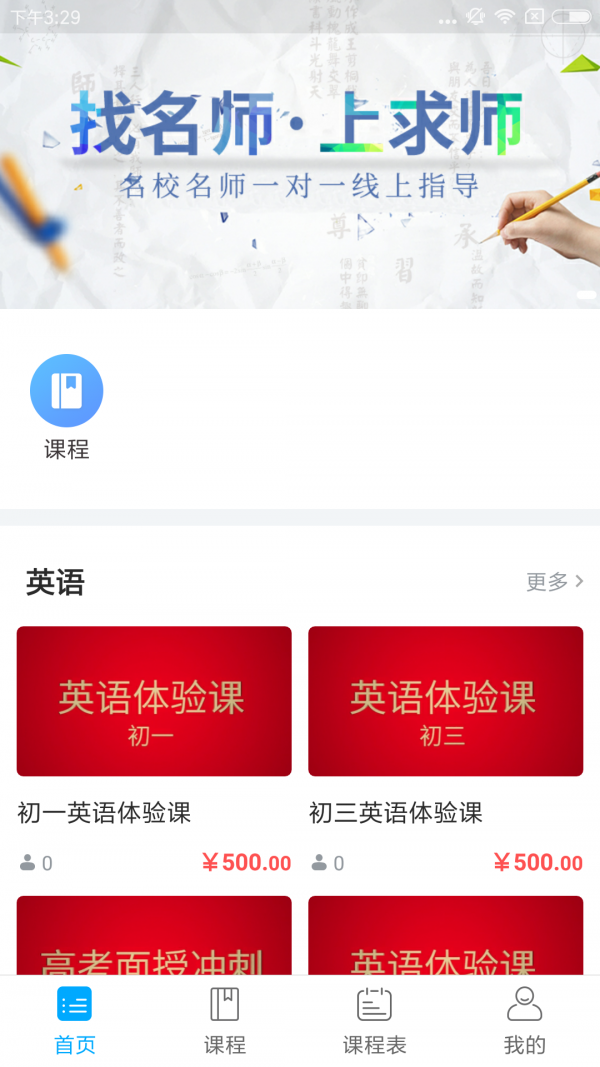
Task: Open the 初三英语体验课 course card
Action: [445, 701]
